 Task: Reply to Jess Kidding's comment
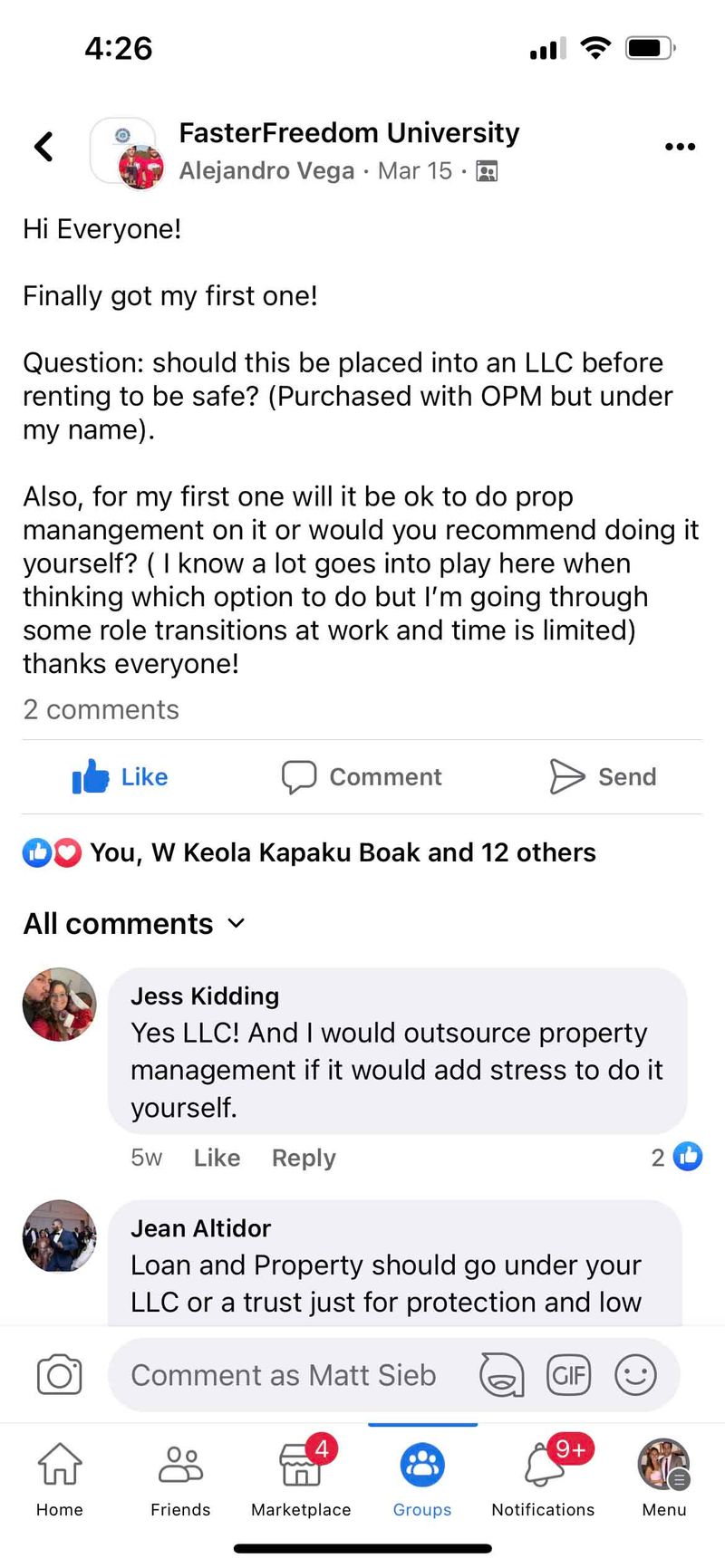point(304,1158)
